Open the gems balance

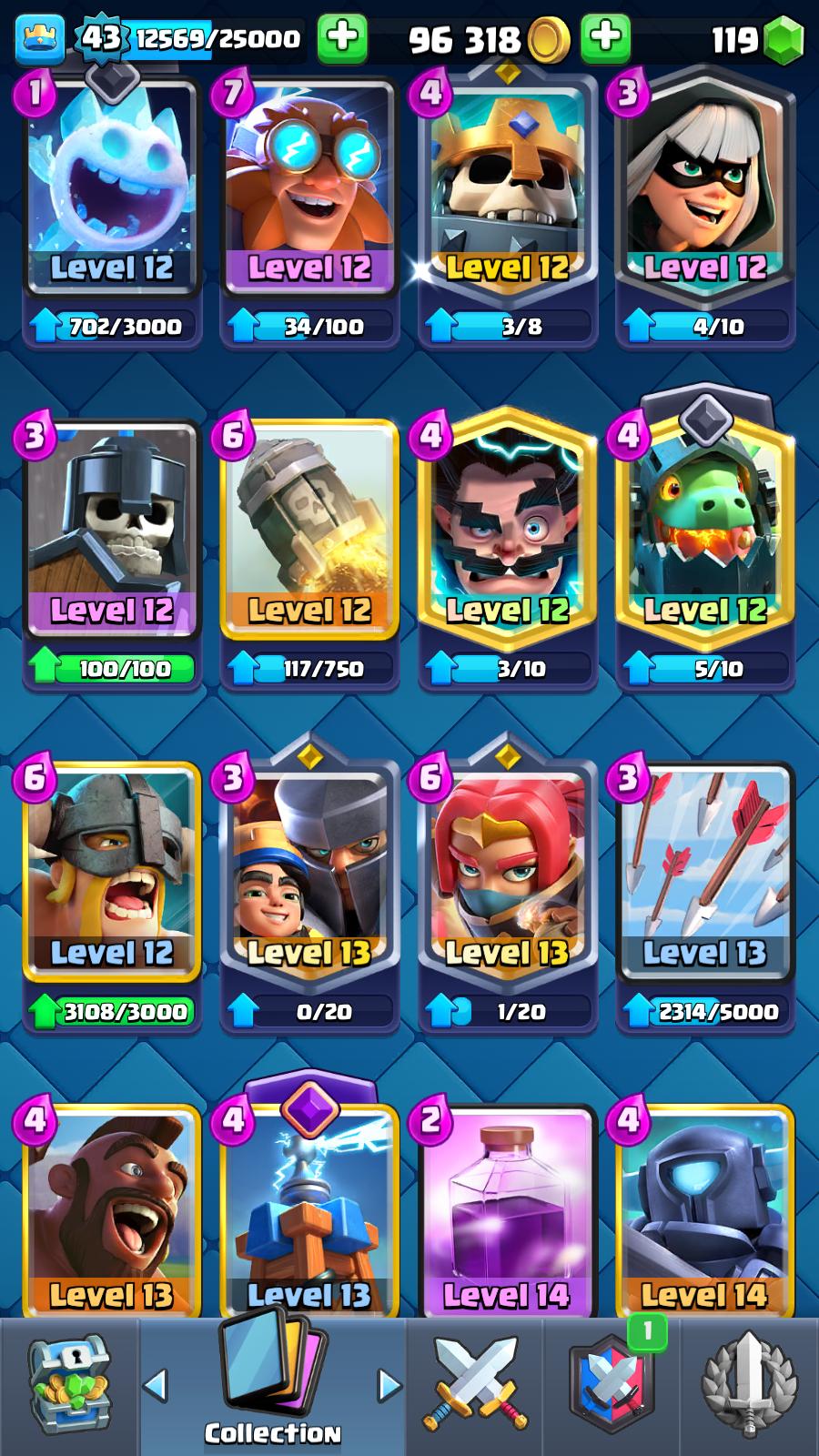tap(757, 39)
